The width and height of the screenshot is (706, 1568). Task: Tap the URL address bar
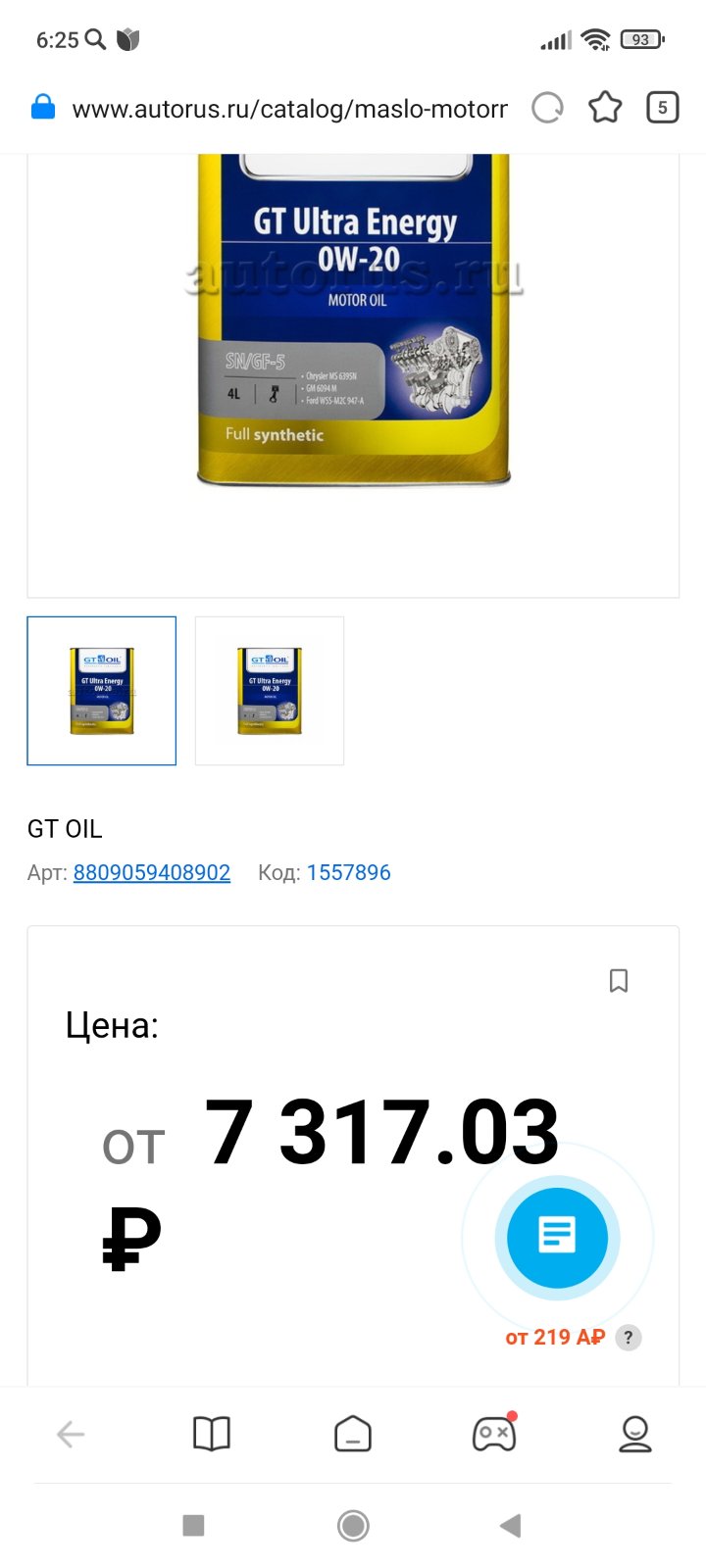tap(289, 108)
